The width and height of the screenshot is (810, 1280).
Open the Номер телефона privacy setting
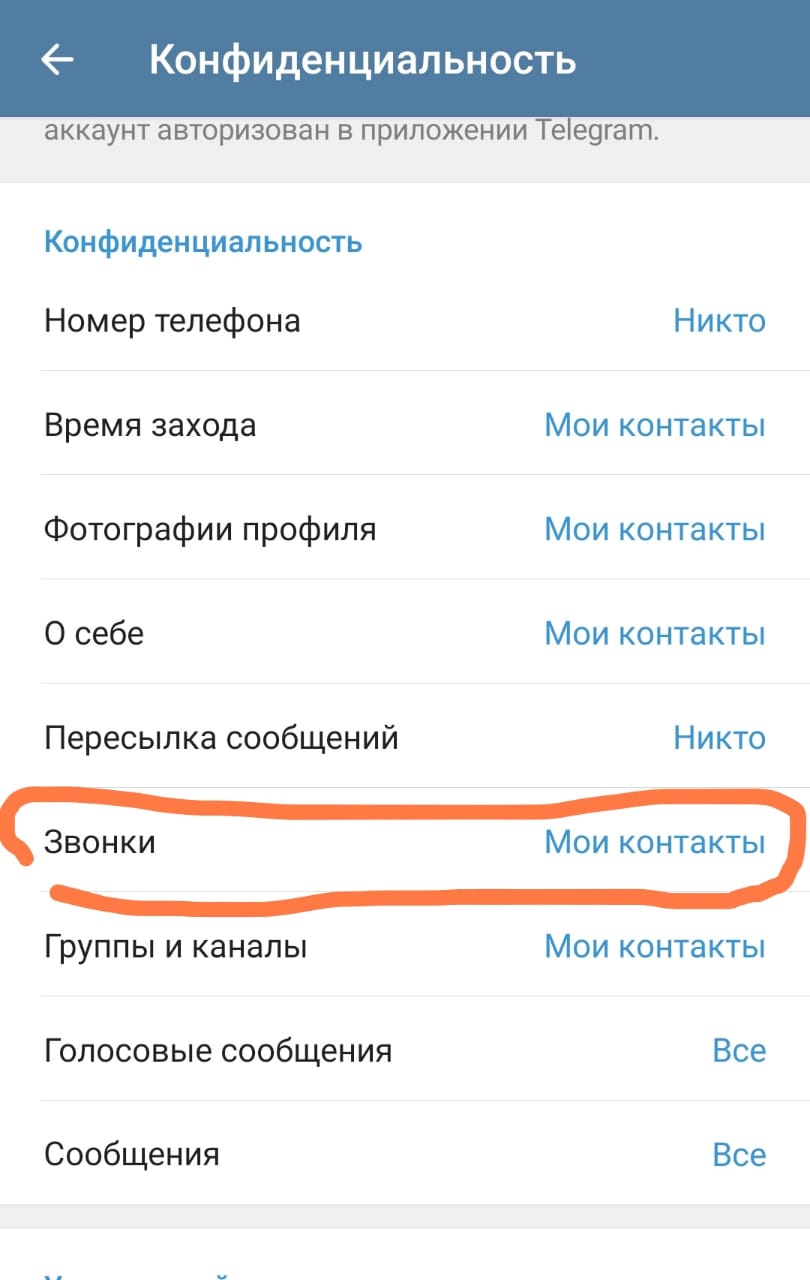click(x=404, y=321)
